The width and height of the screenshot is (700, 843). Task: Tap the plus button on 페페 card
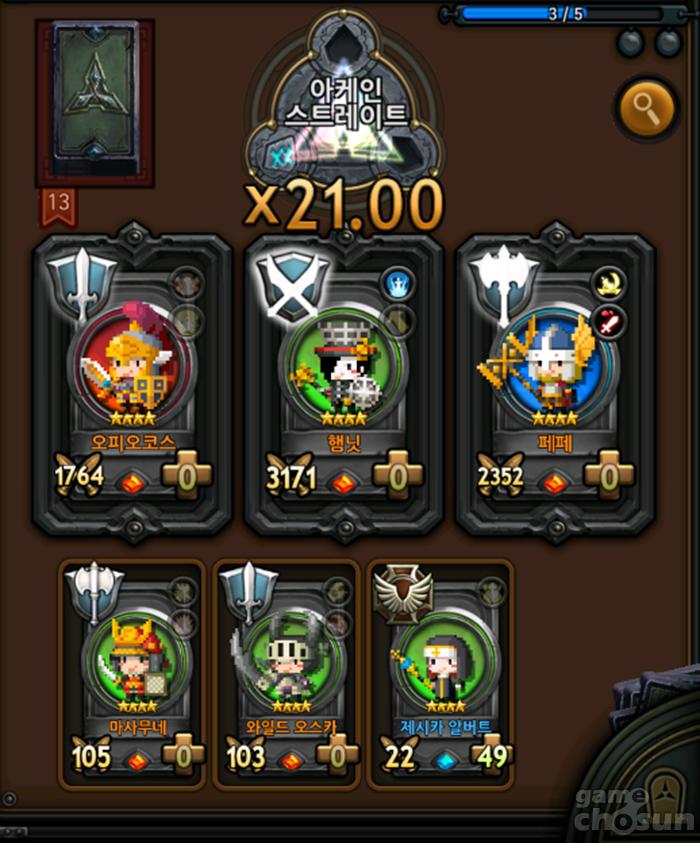tap(608, 477)
